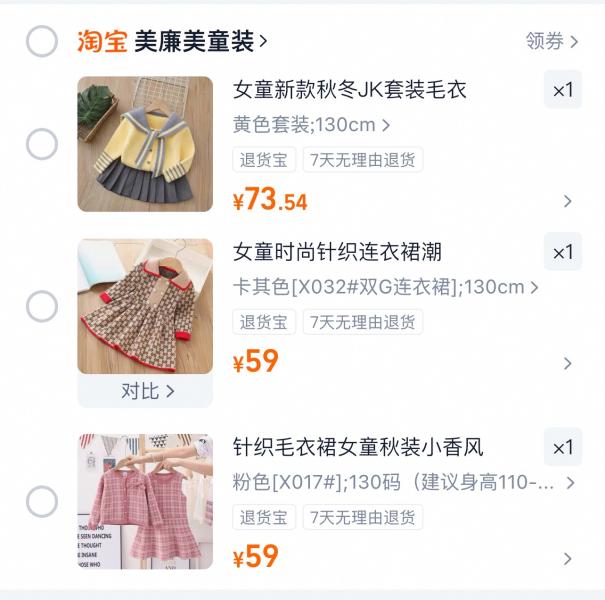Change 黄色套装;130cm variant option
The image size is (605, 600).
click(x=311, y=125)
